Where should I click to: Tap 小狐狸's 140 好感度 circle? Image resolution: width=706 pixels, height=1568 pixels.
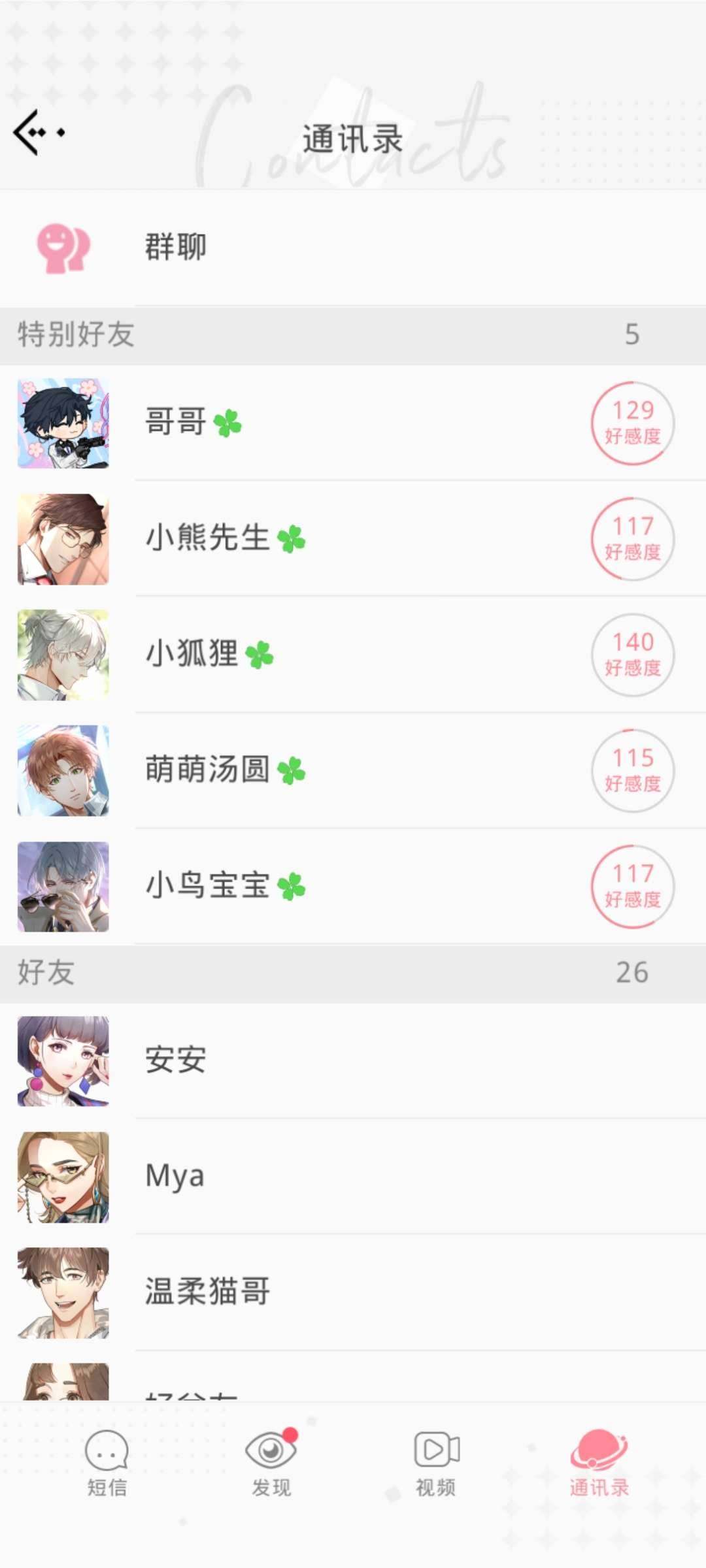point(631,657)
